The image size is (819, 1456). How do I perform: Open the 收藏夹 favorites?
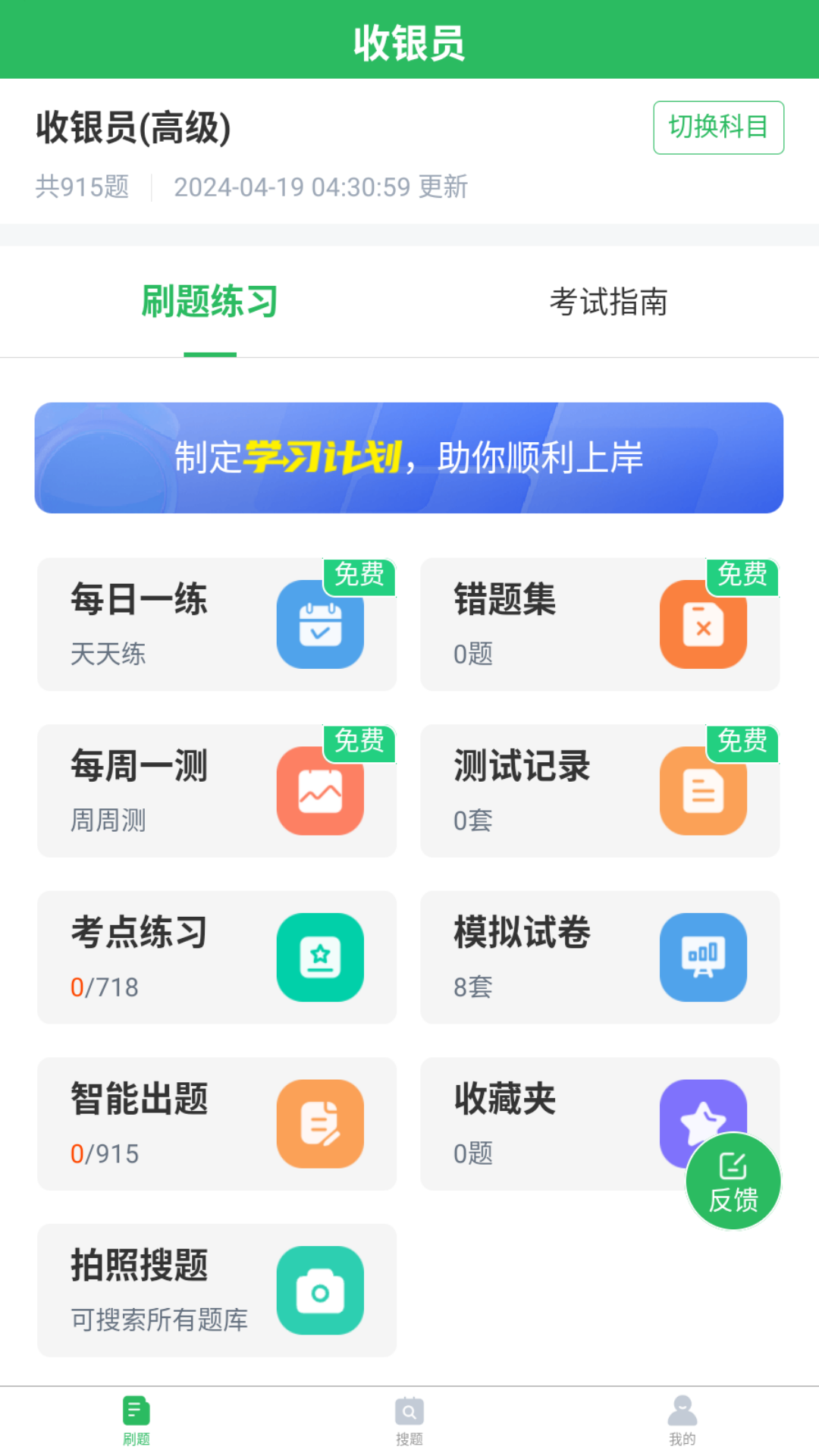tap(546, 1124)
